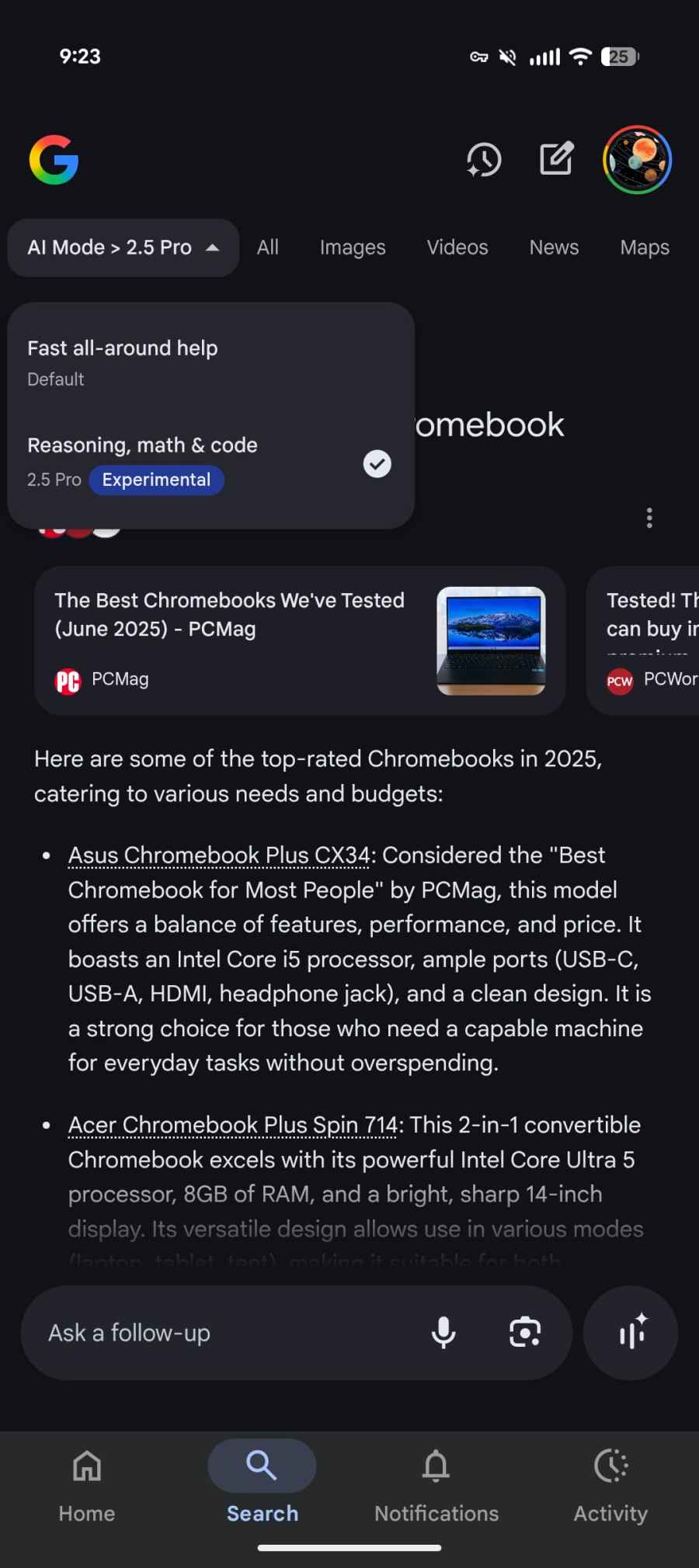Select Fast all-around help default model
The width and height of the screenshot is (699, 1568).
pos(210,363)
